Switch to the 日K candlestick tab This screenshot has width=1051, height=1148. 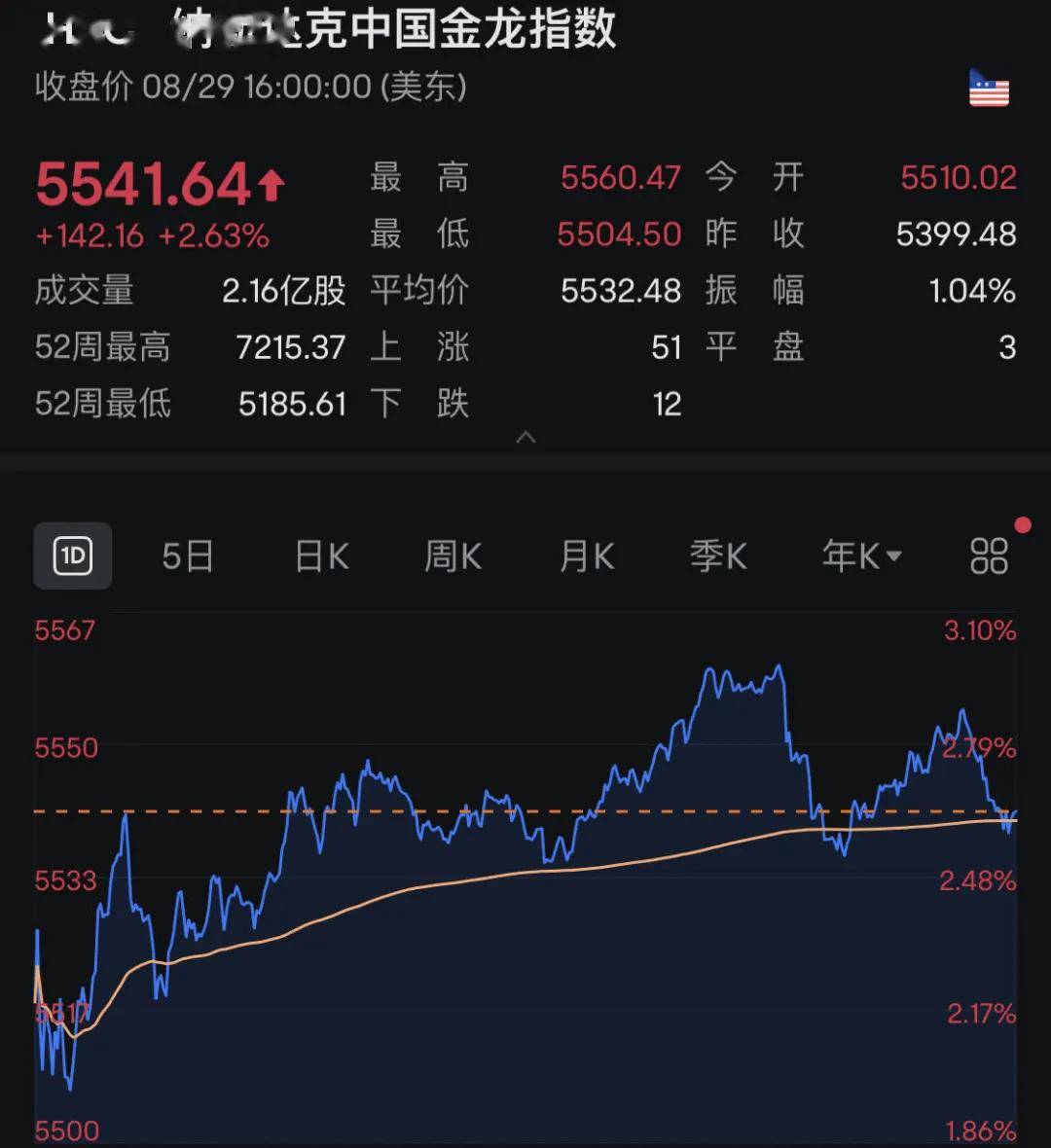point(321,556)
